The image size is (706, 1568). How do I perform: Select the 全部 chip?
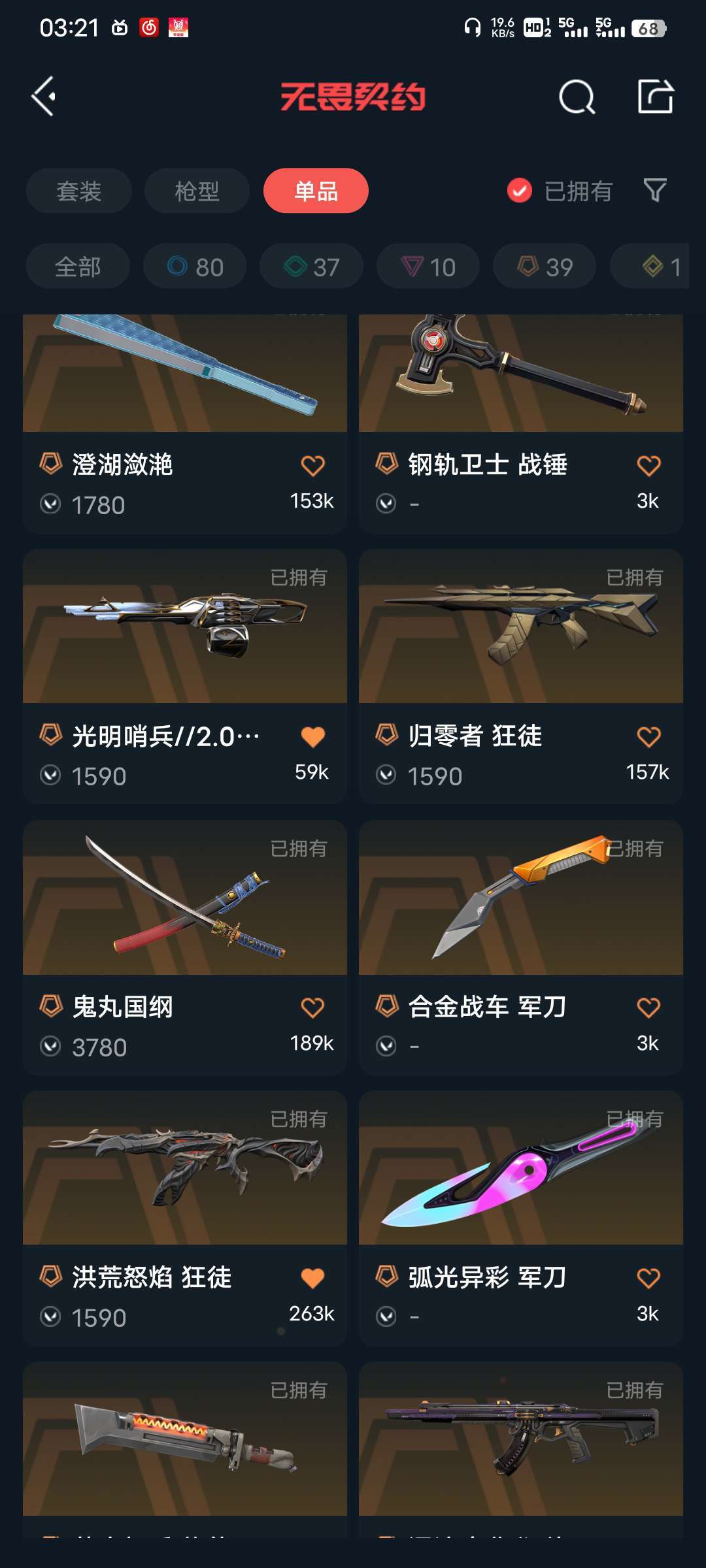tap(78, 267)
